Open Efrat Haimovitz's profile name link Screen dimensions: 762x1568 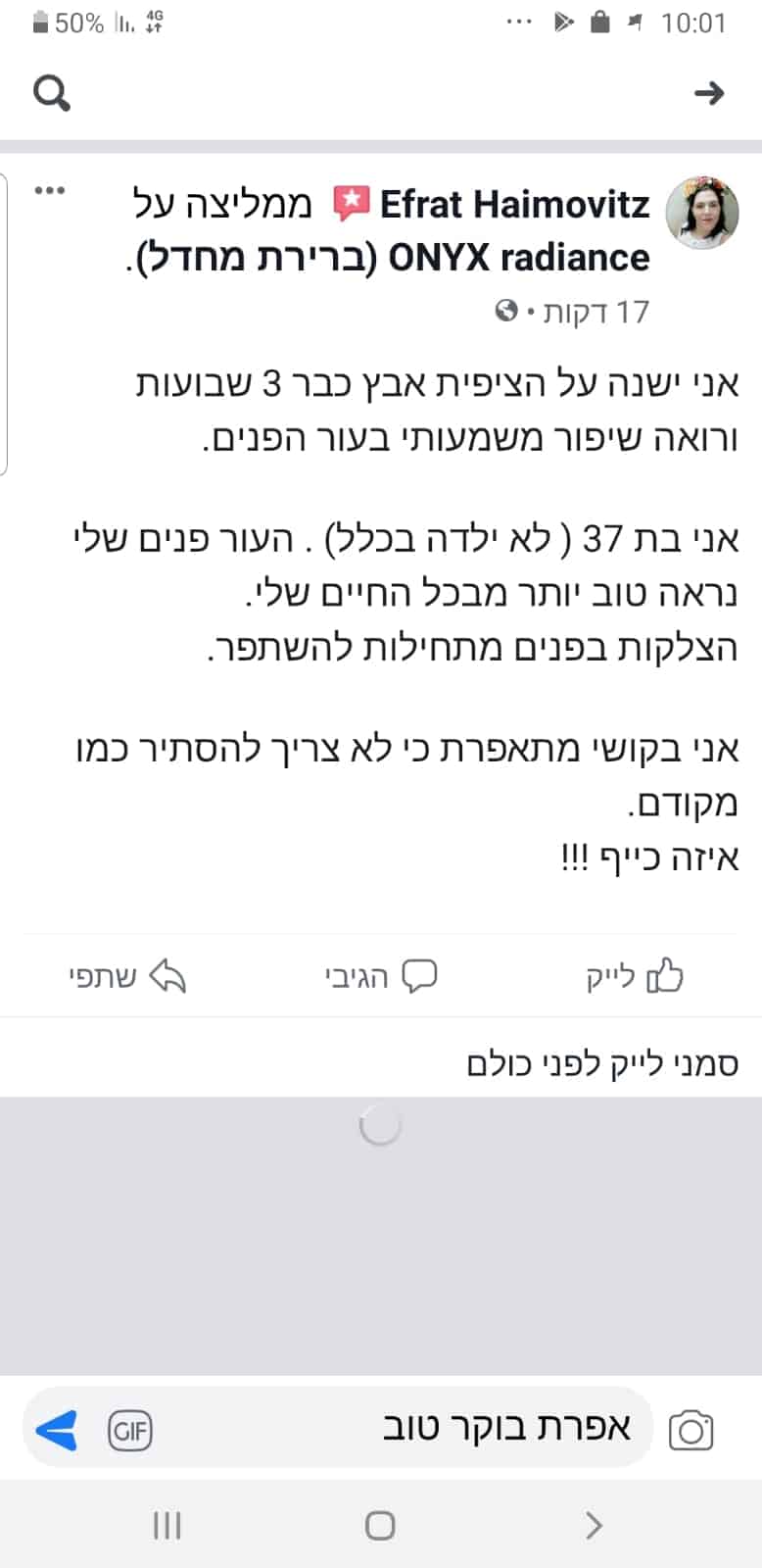[514, 205]
